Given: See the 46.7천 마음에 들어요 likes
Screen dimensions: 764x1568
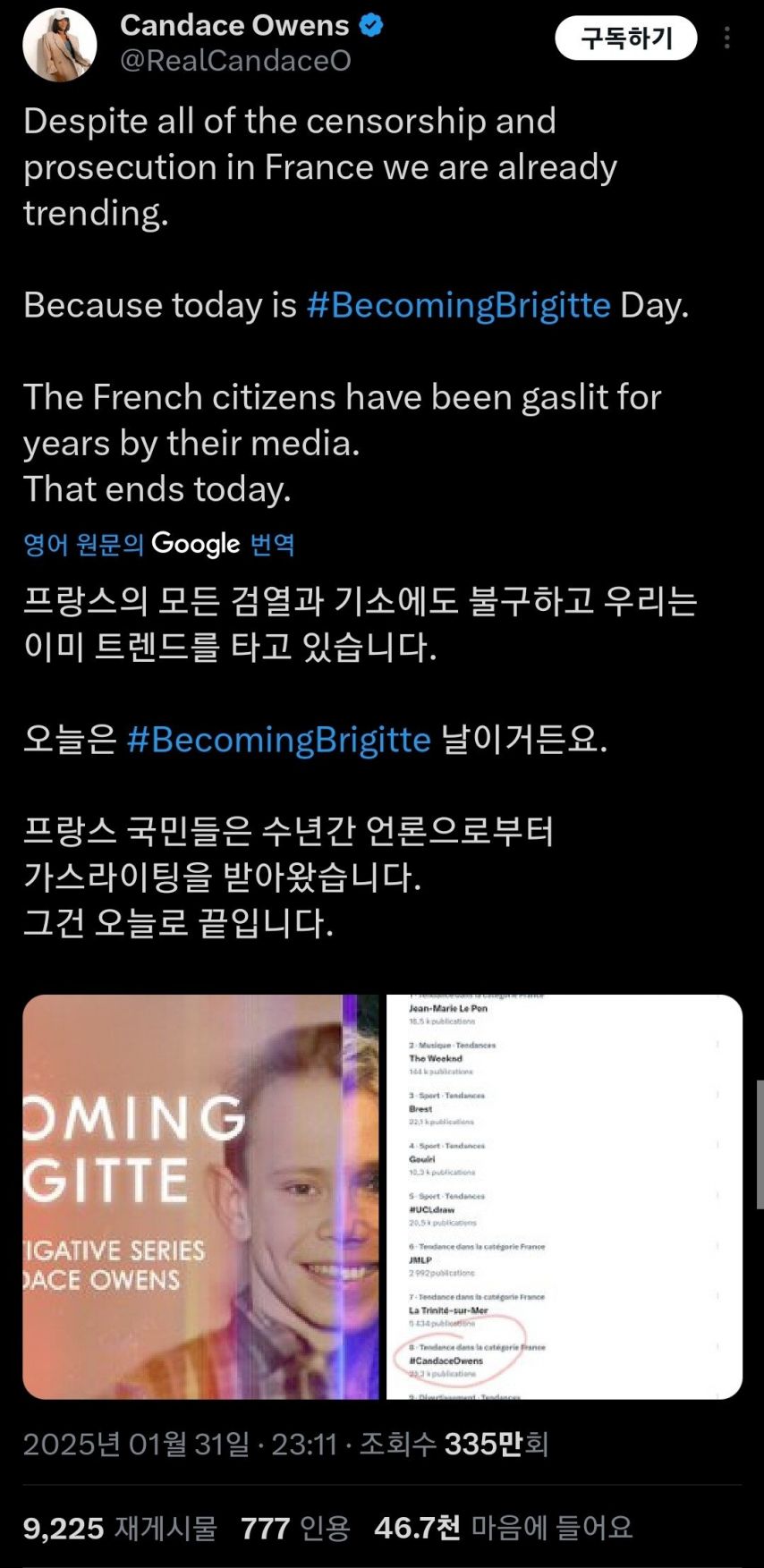Looking at the screenshot, I should [x=503, y=1528].
